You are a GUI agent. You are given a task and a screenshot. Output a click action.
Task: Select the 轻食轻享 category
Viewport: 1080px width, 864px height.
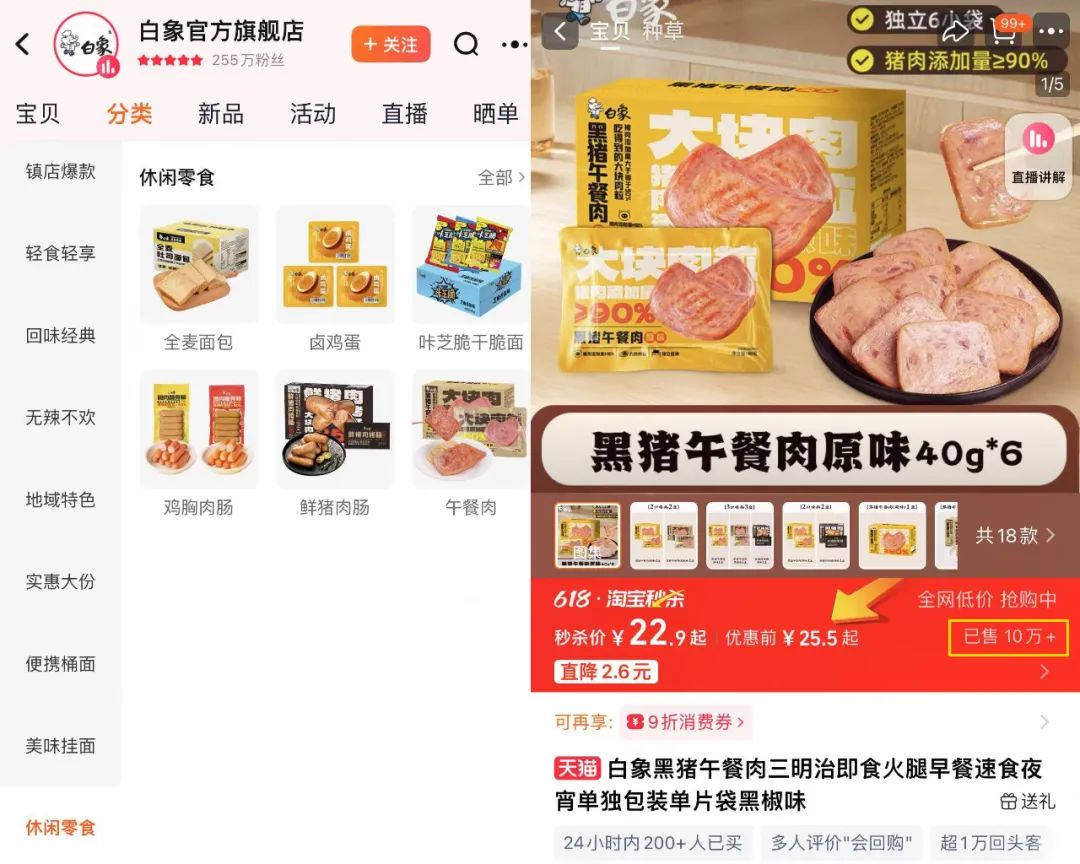[60, 254]
